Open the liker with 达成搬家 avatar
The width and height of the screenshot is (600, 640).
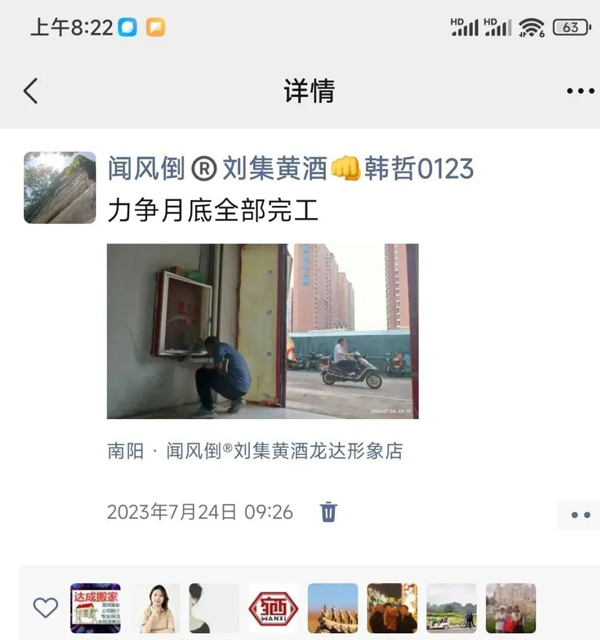point(95,608)
